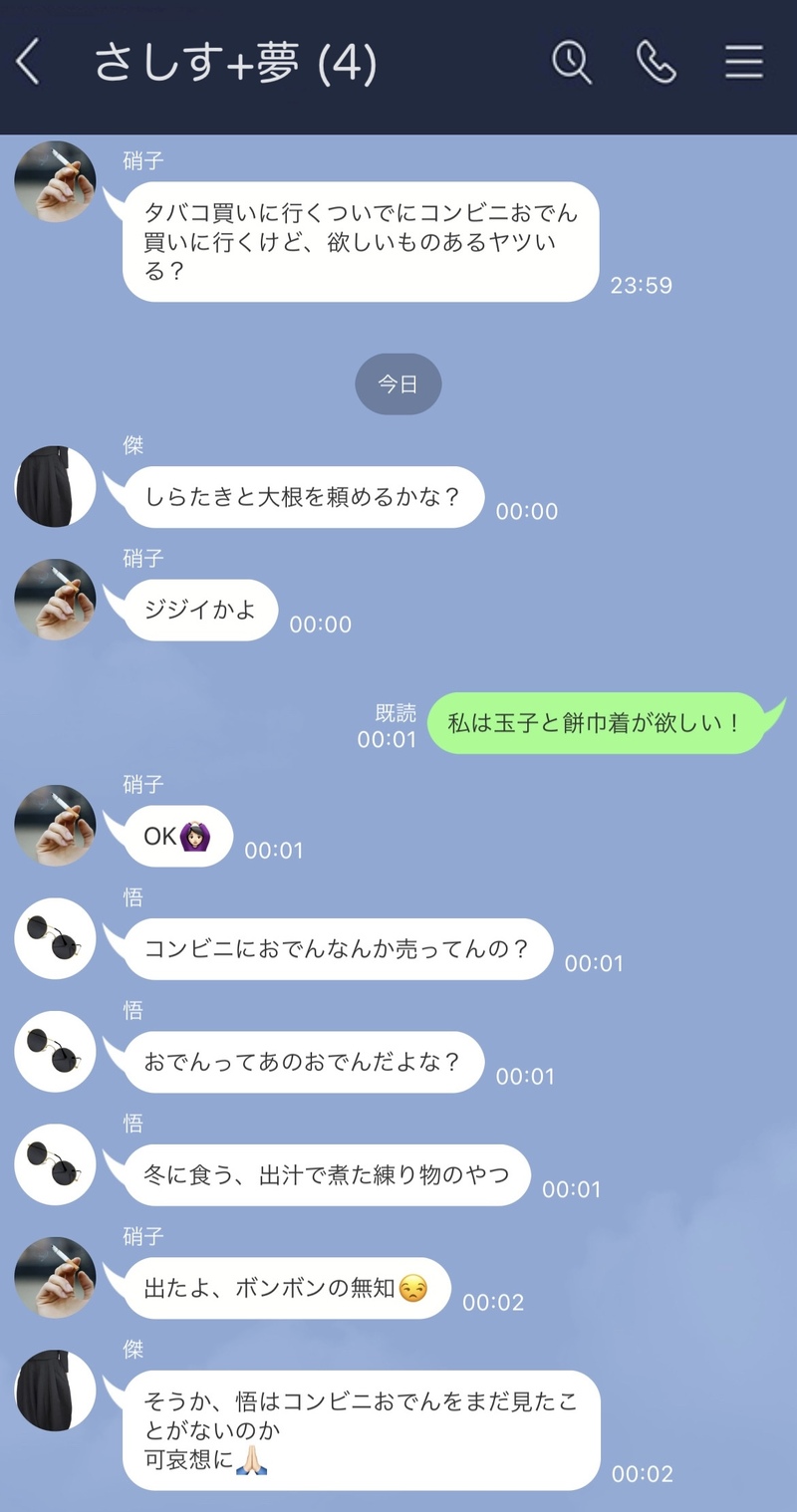Open the chat menu
Viewport: 797px width, 1512px height.
(x=743, y=63)
